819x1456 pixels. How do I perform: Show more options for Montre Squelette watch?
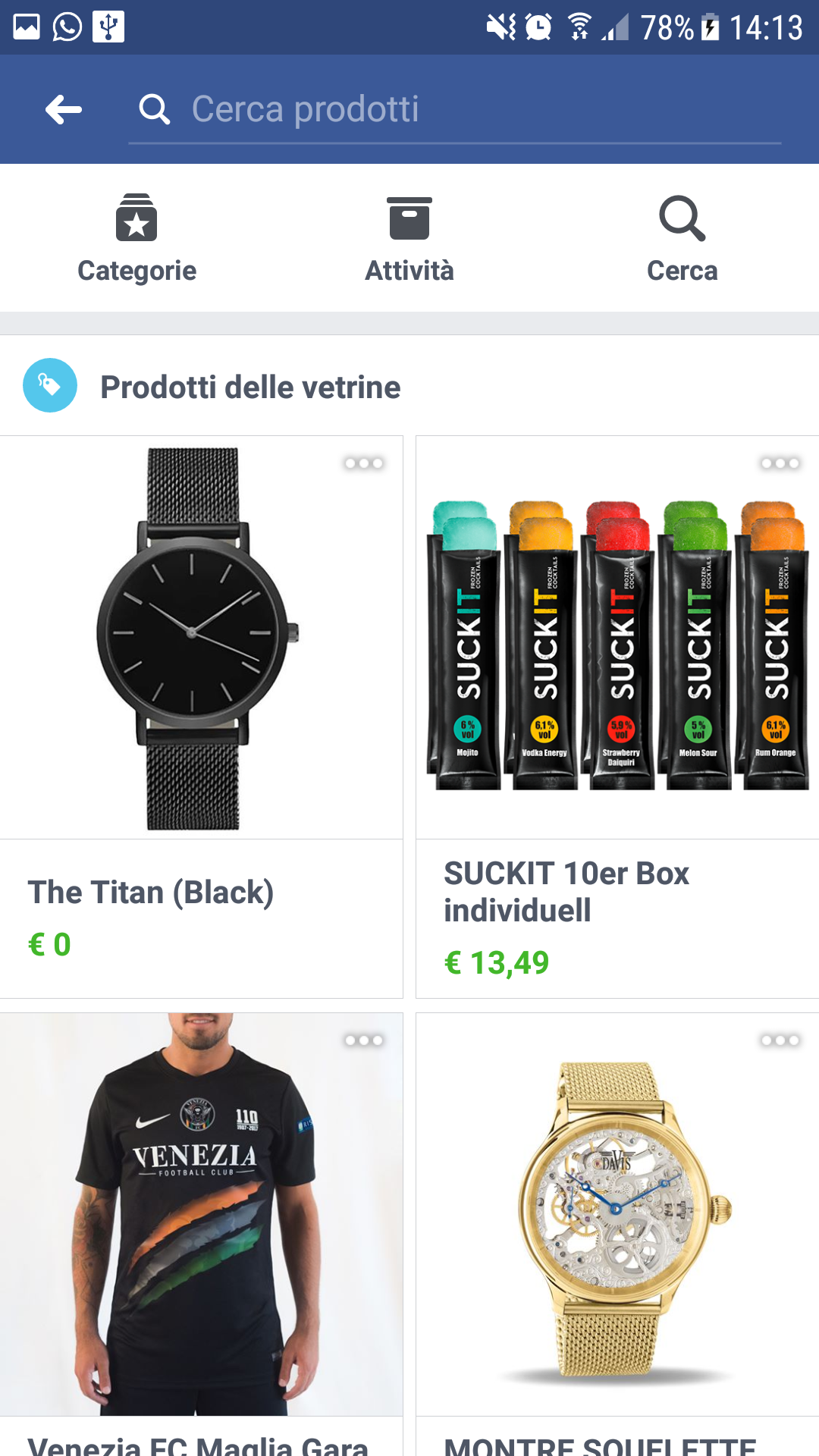pyautogui.click(x=780, y=1040)
